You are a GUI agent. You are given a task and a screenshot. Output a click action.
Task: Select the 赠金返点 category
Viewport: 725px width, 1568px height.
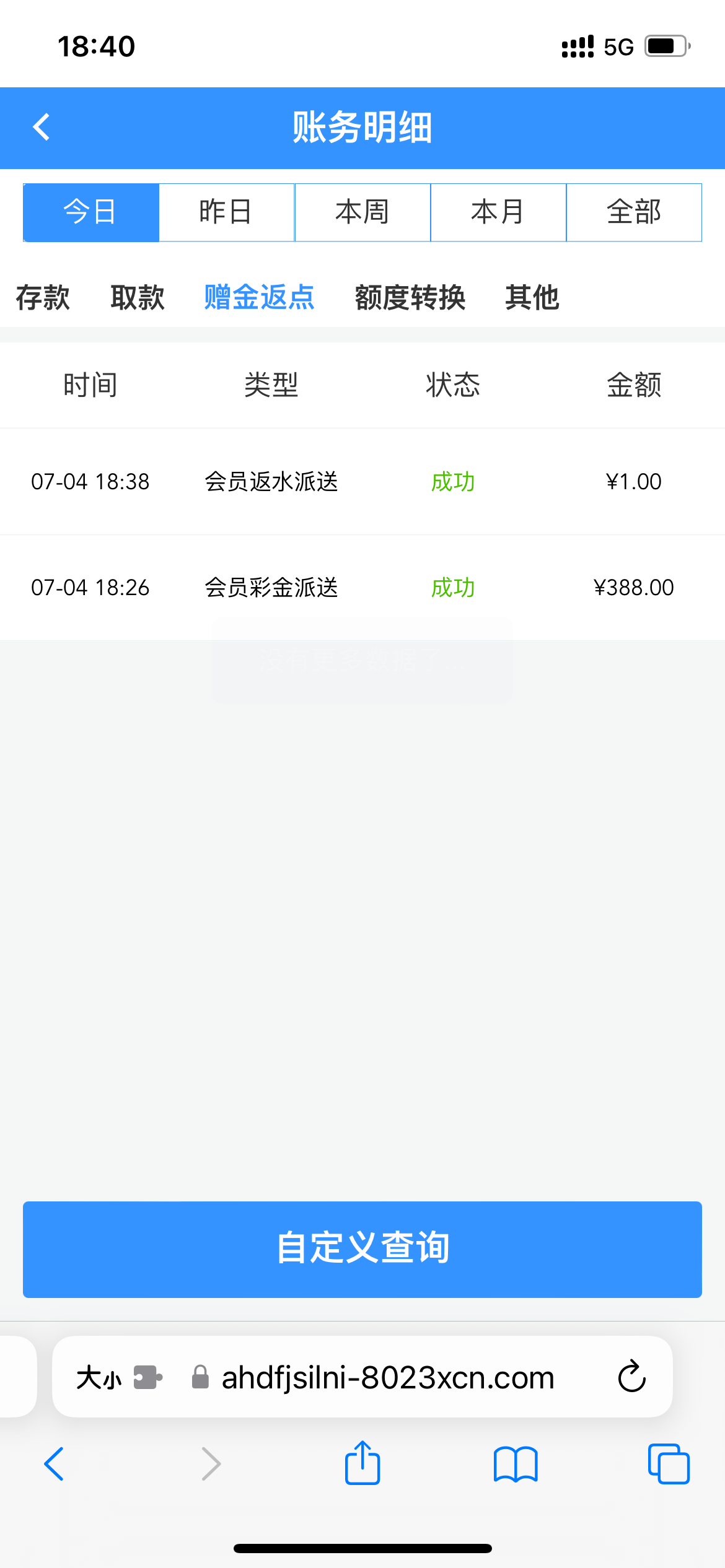[259, 297]
